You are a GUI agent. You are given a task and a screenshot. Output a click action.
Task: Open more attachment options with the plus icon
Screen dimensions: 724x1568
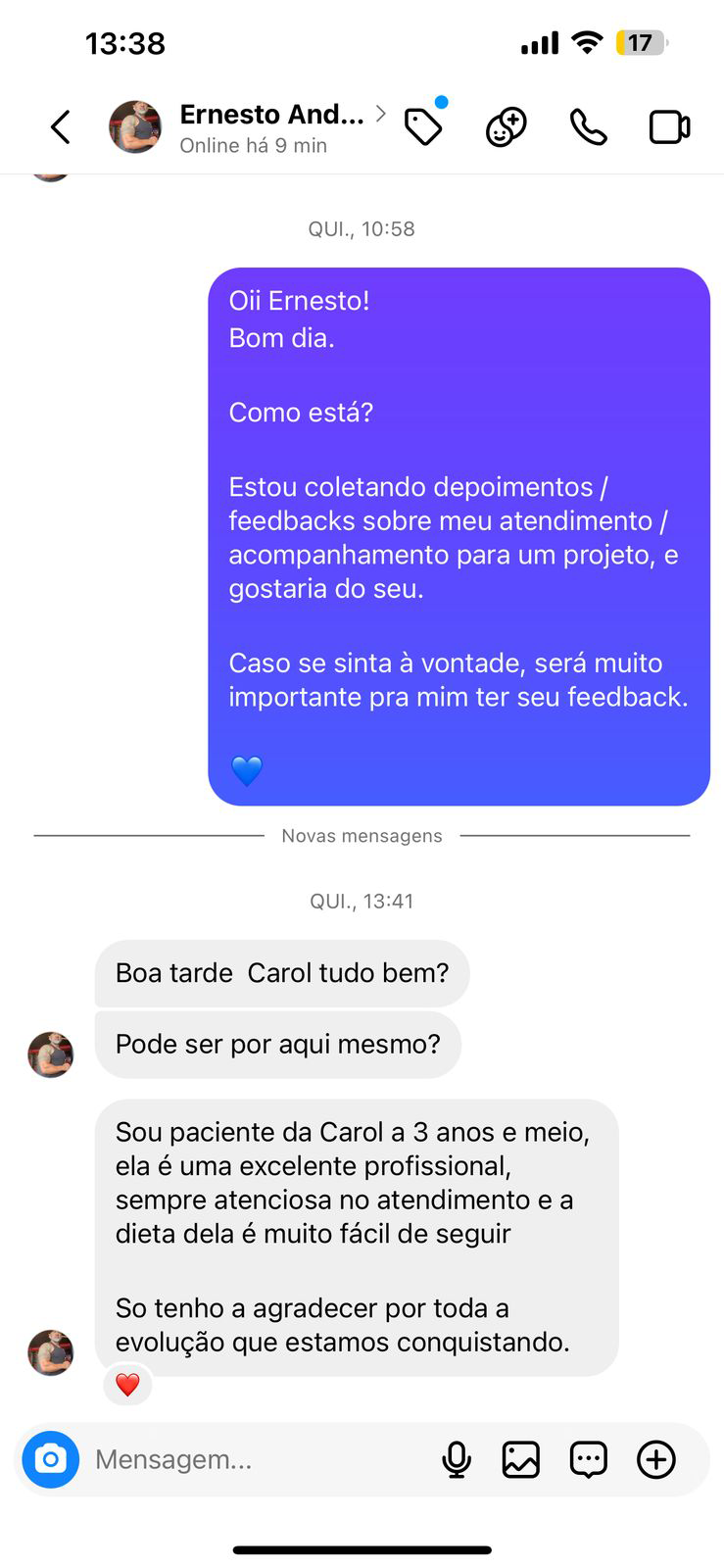click(655, 1459)
